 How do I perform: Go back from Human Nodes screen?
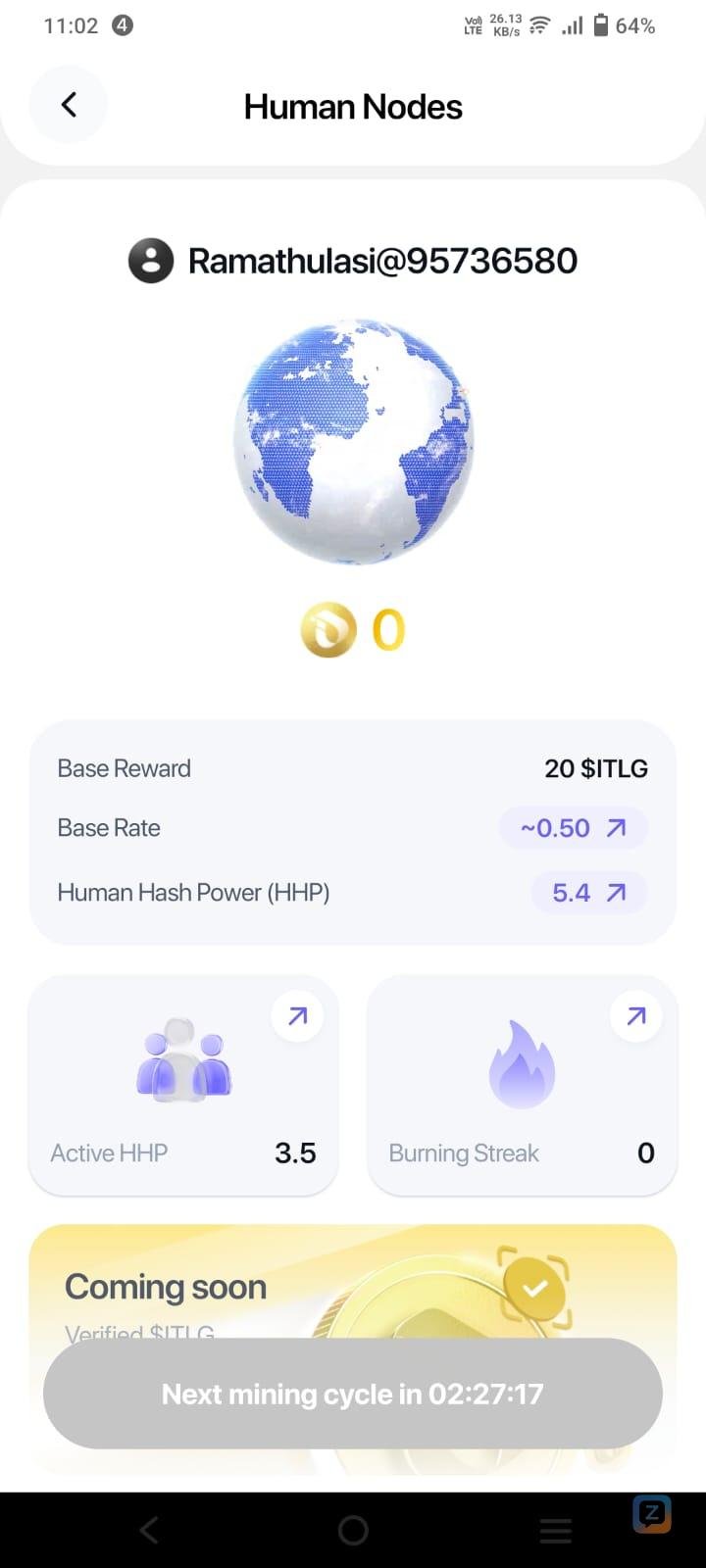pos(69,105)
